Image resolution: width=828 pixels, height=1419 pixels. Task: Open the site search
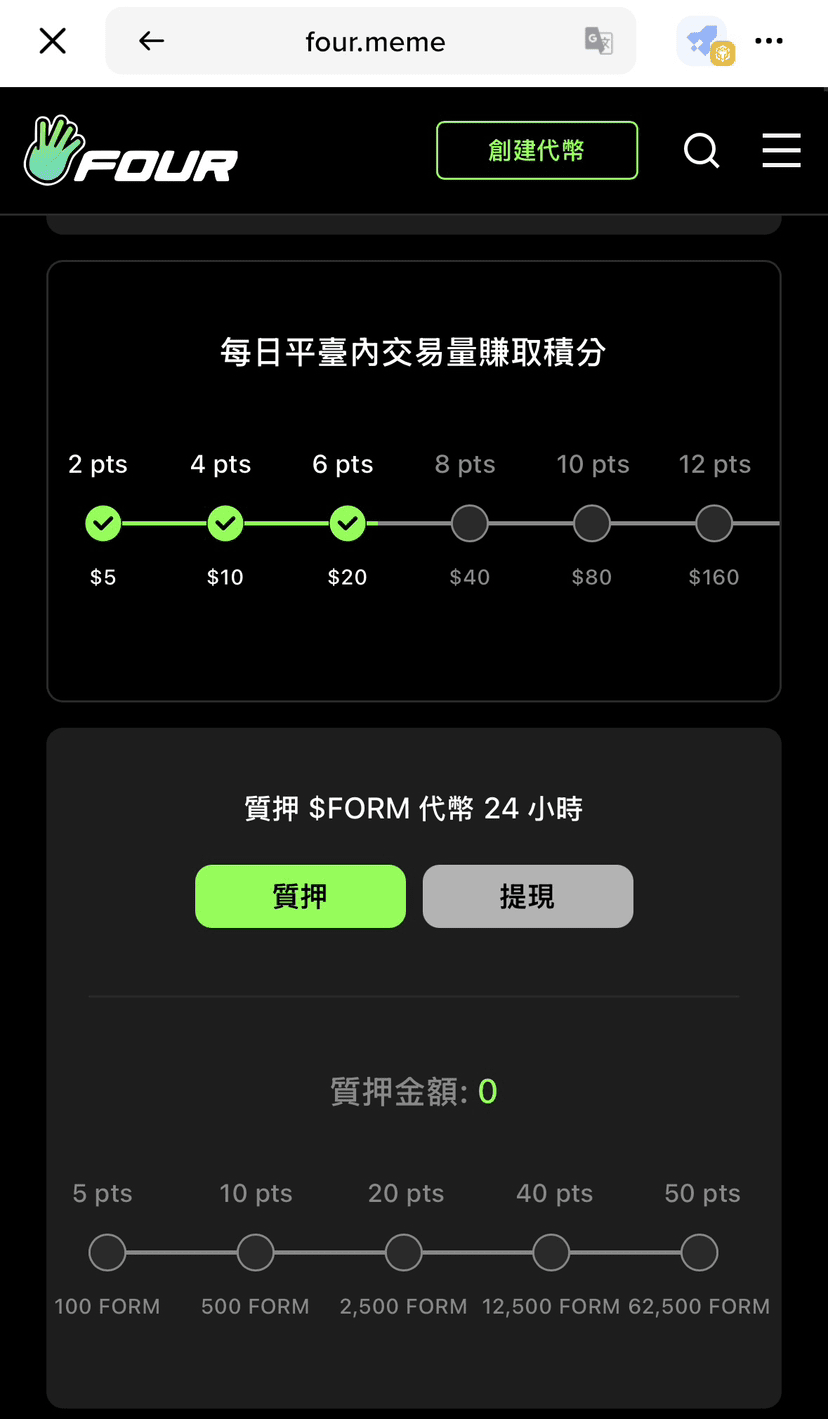point(701,151)
